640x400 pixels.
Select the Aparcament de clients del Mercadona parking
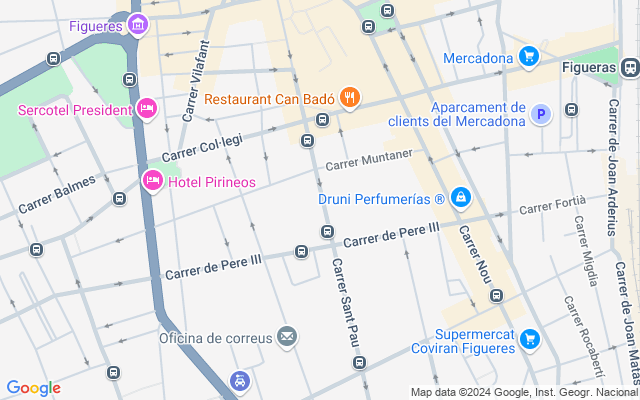[x=541, y=114]
